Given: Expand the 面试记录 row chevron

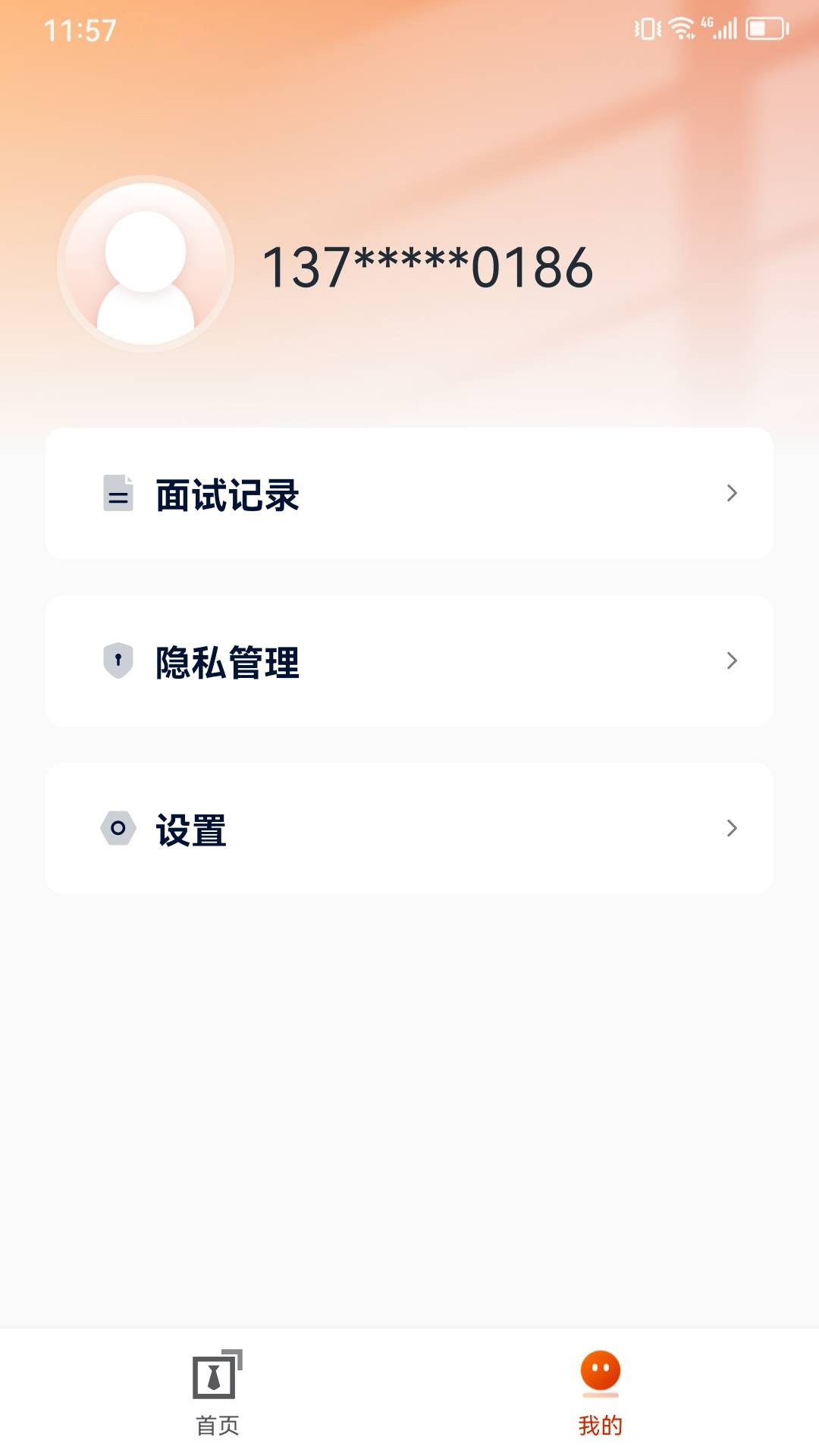Looking at the screenshot, I should pyautogui.click(x=731, y=491).
